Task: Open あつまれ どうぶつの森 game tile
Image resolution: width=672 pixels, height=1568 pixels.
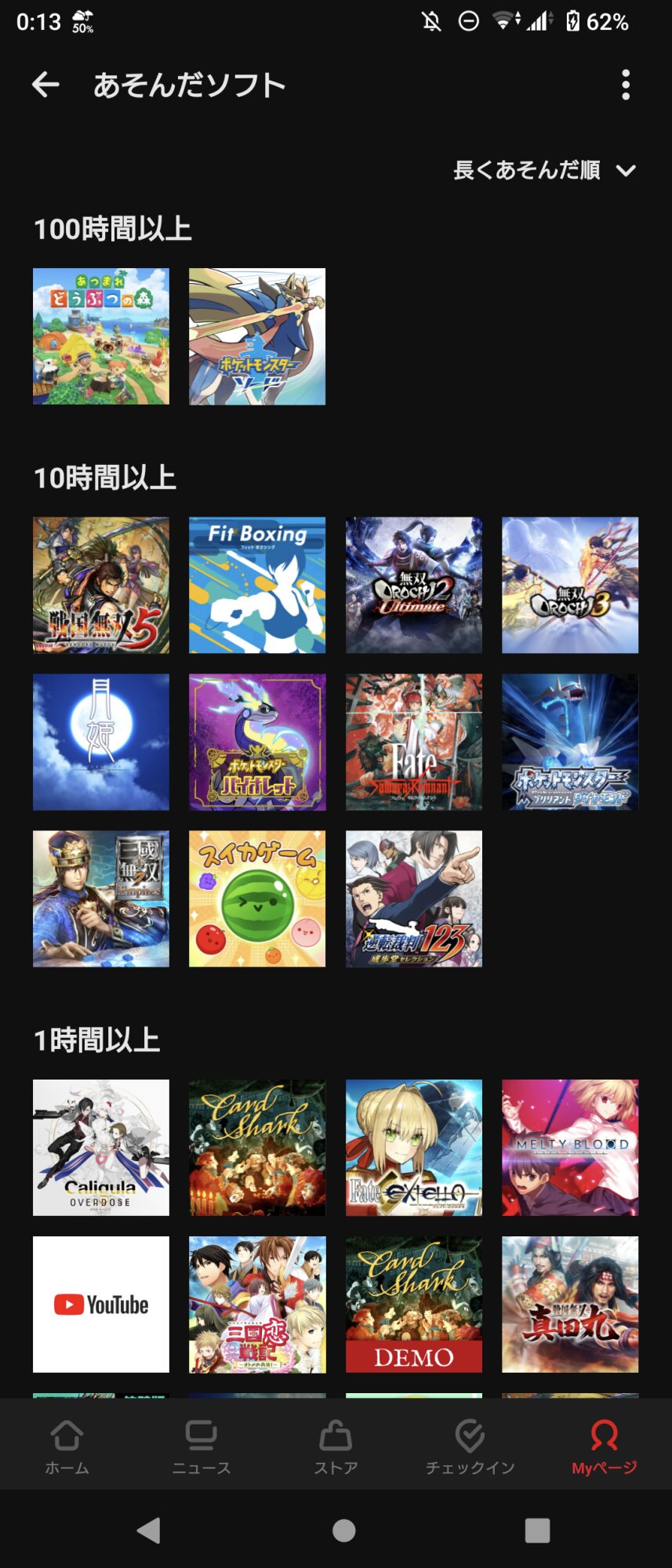Action: tap(101, 336)
